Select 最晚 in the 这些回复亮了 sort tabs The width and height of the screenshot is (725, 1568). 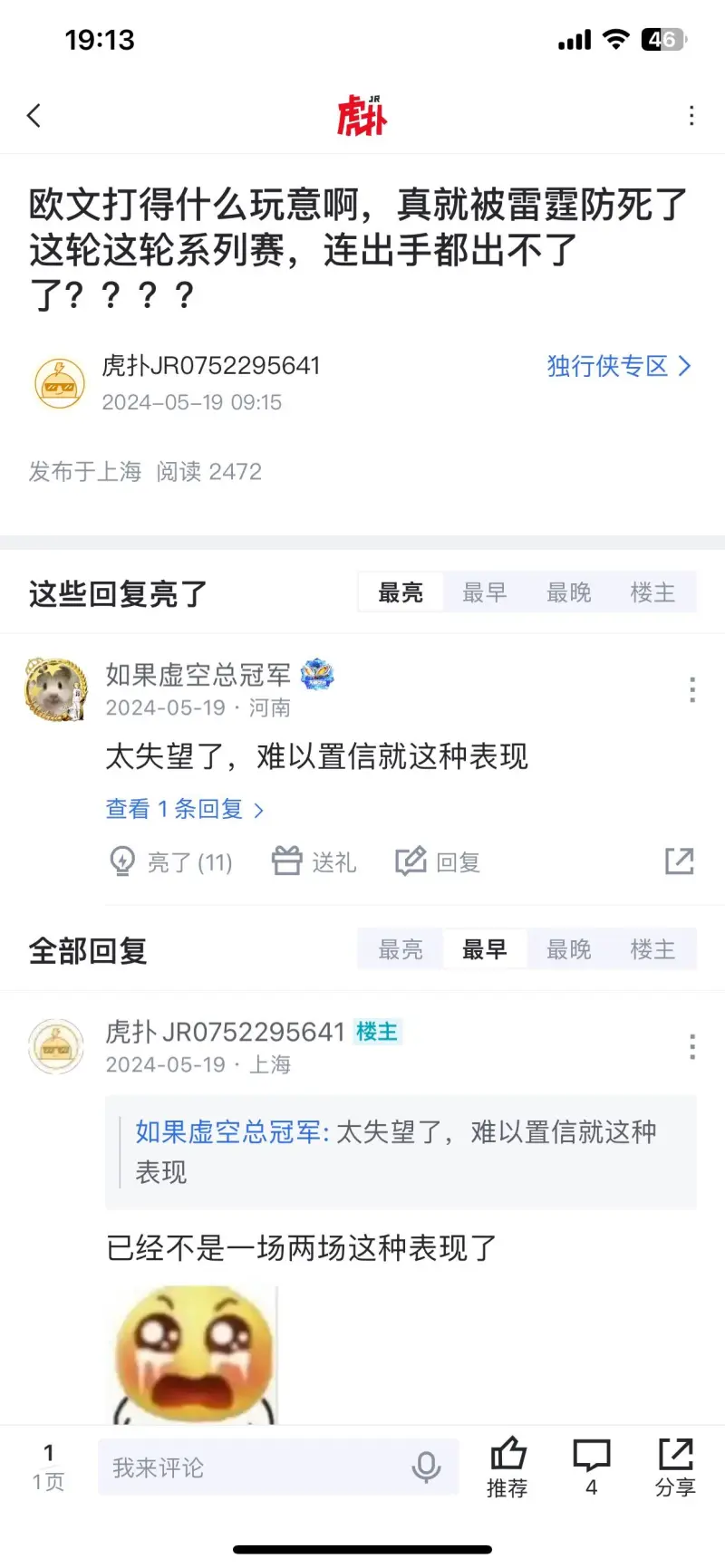click(x=568, y=593)
